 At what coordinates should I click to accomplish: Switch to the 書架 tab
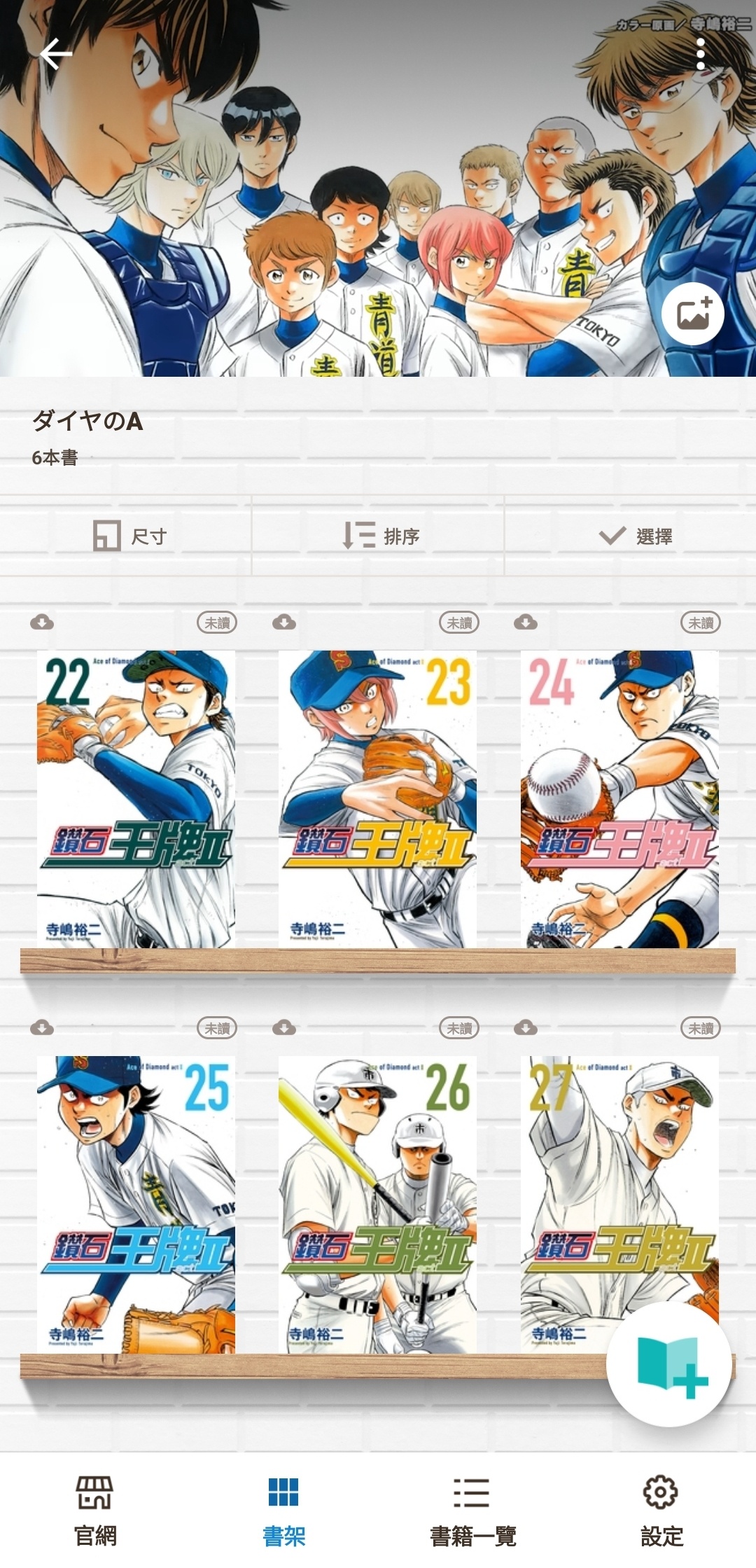coord(283,1510)
